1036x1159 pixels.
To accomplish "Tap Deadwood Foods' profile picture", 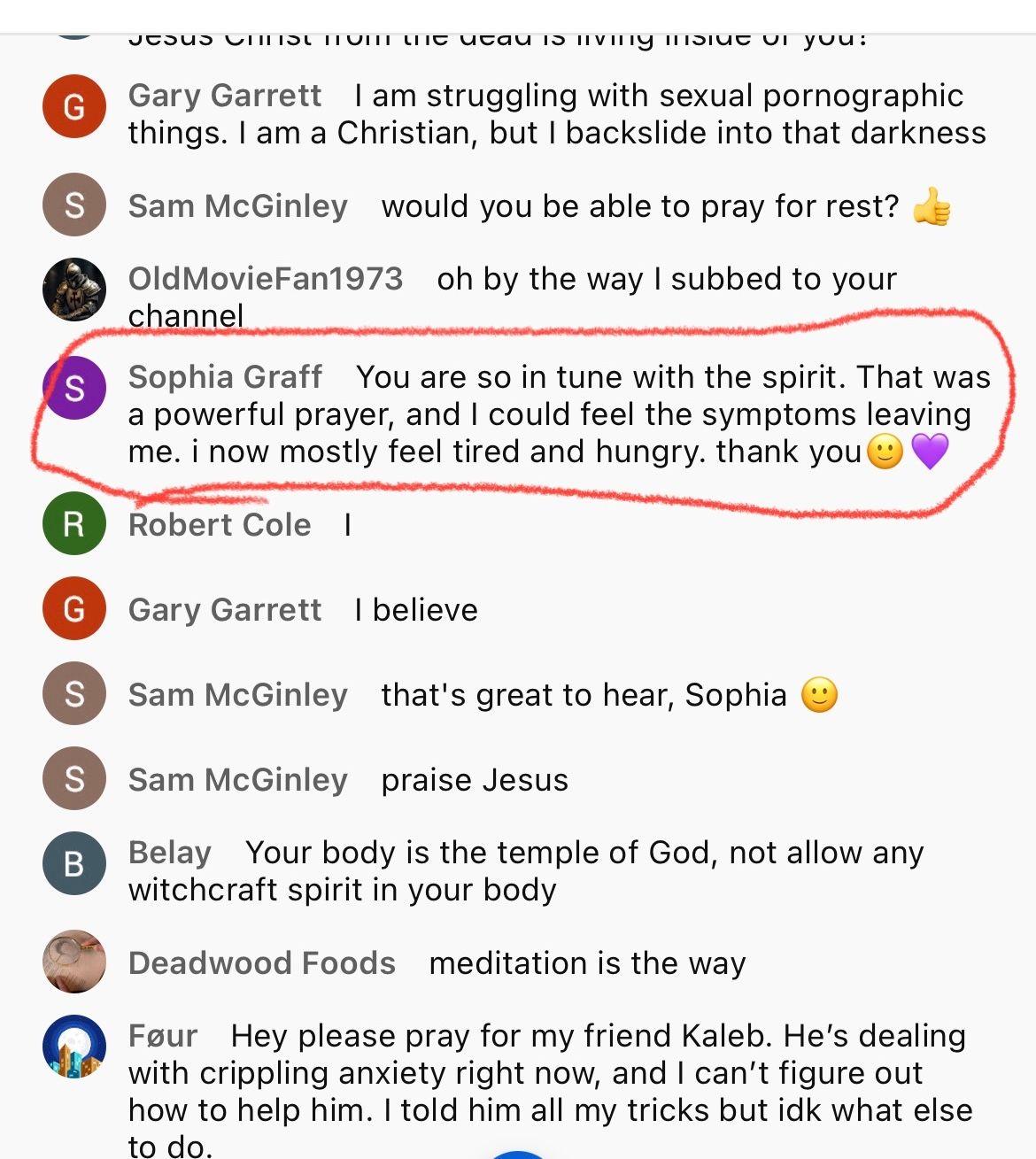I will point(74,962).
